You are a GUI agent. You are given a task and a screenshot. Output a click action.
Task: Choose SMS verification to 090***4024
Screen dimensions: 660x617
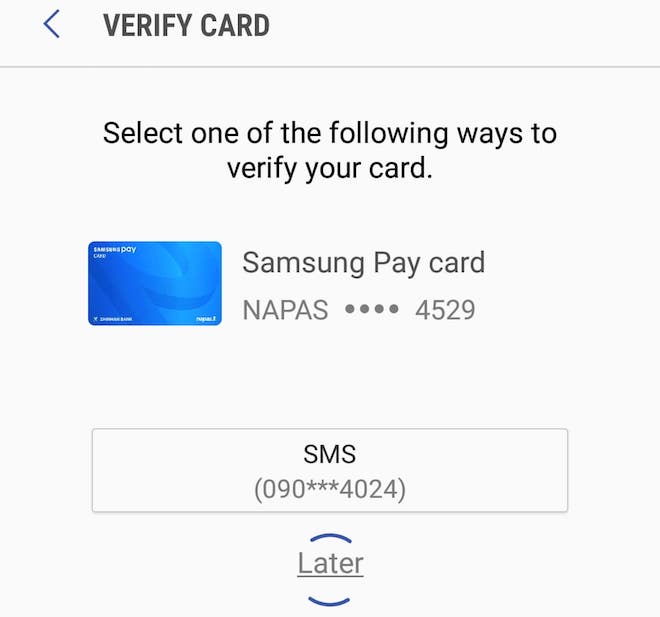click(329, 470)
